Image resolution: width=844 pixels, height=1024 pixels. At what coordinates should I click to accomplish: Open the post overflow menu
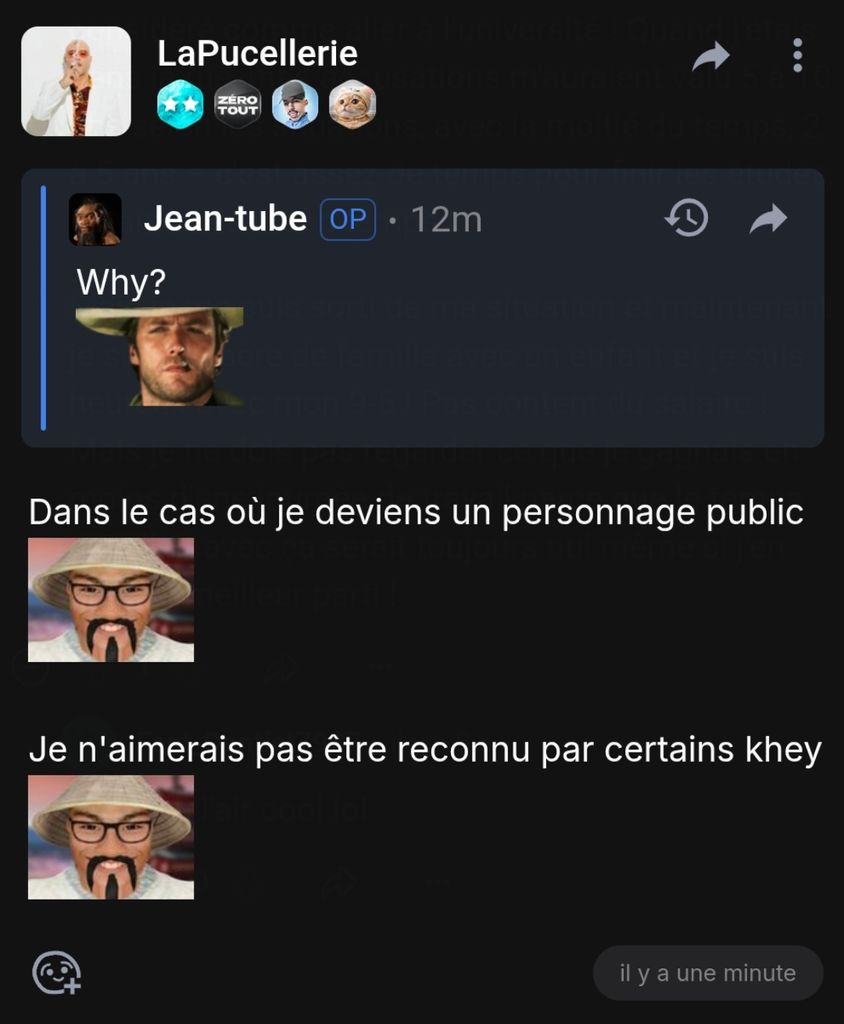point(797,56)
